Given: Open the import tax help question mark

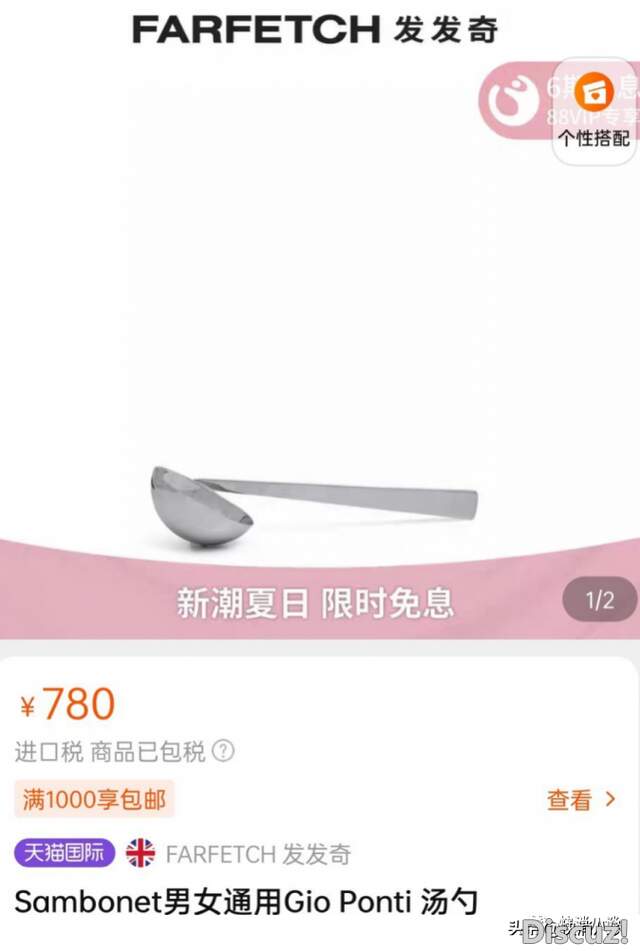Looking at the screenshot, I should click(x=224, y=750).
